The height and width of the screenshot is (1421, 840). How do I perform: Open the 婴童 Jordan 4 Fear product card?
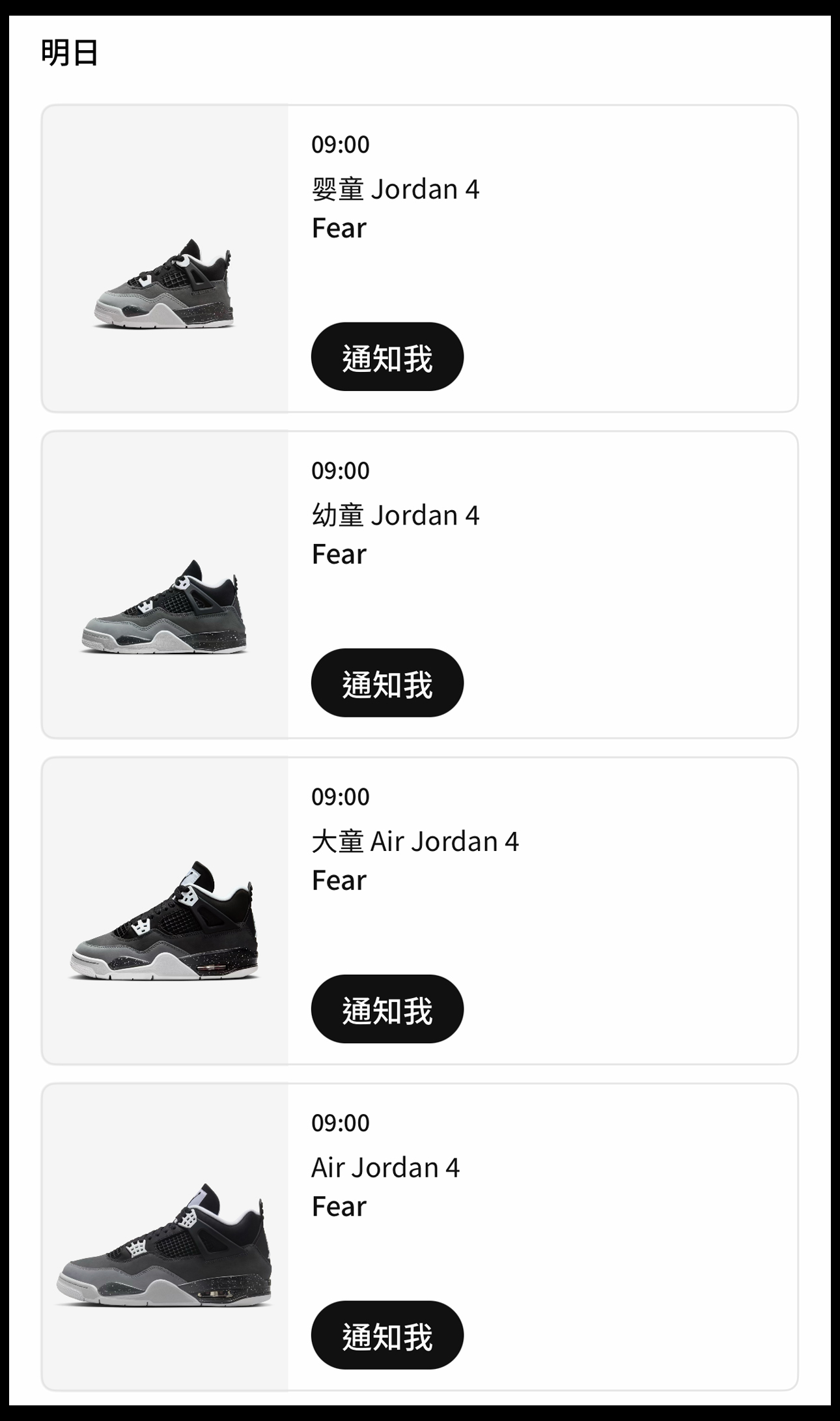165,259
